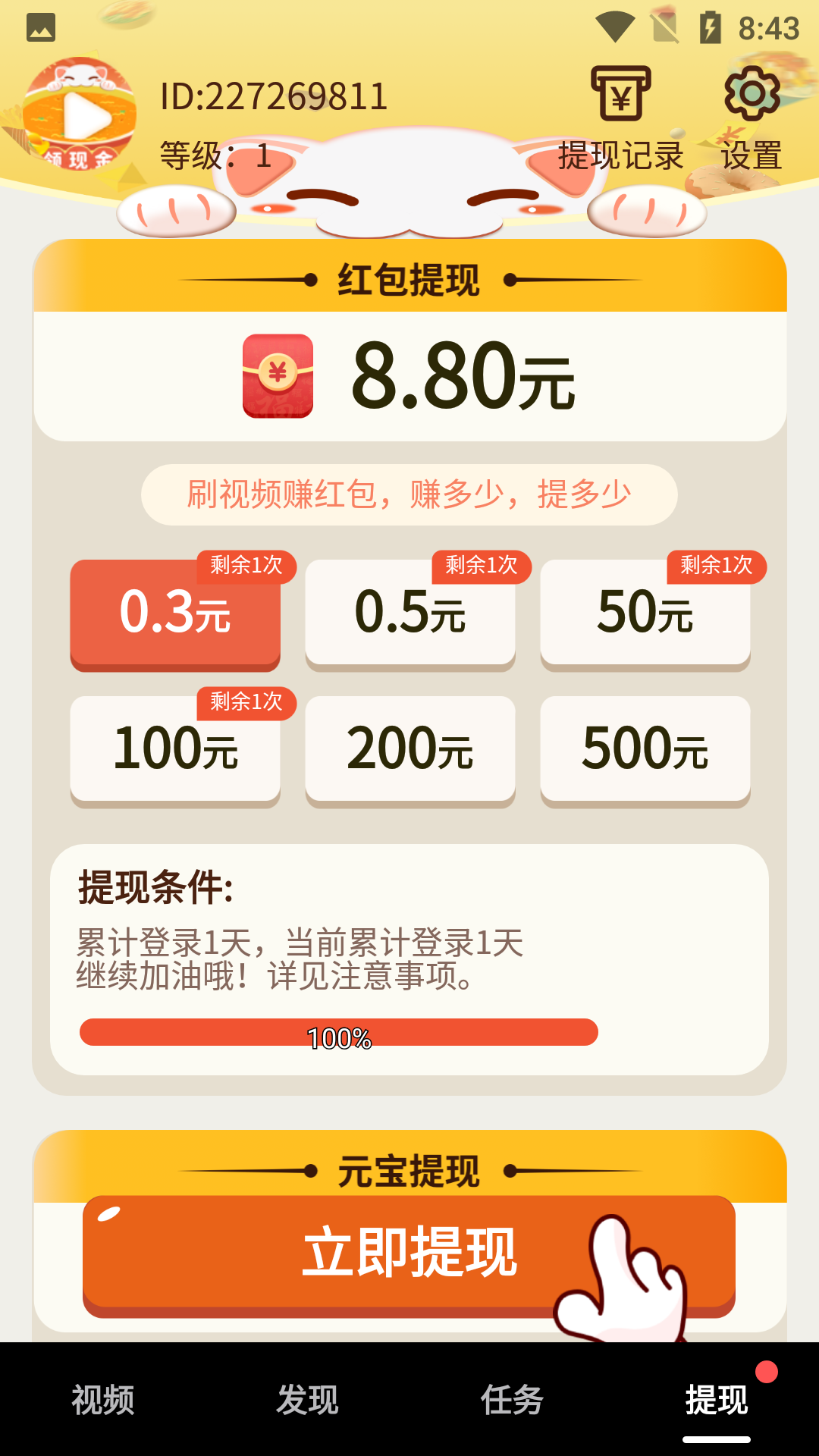Select the 0.3元 withdrawal amount
Screen dimensions: 819x1456
[x=175, y=613]
